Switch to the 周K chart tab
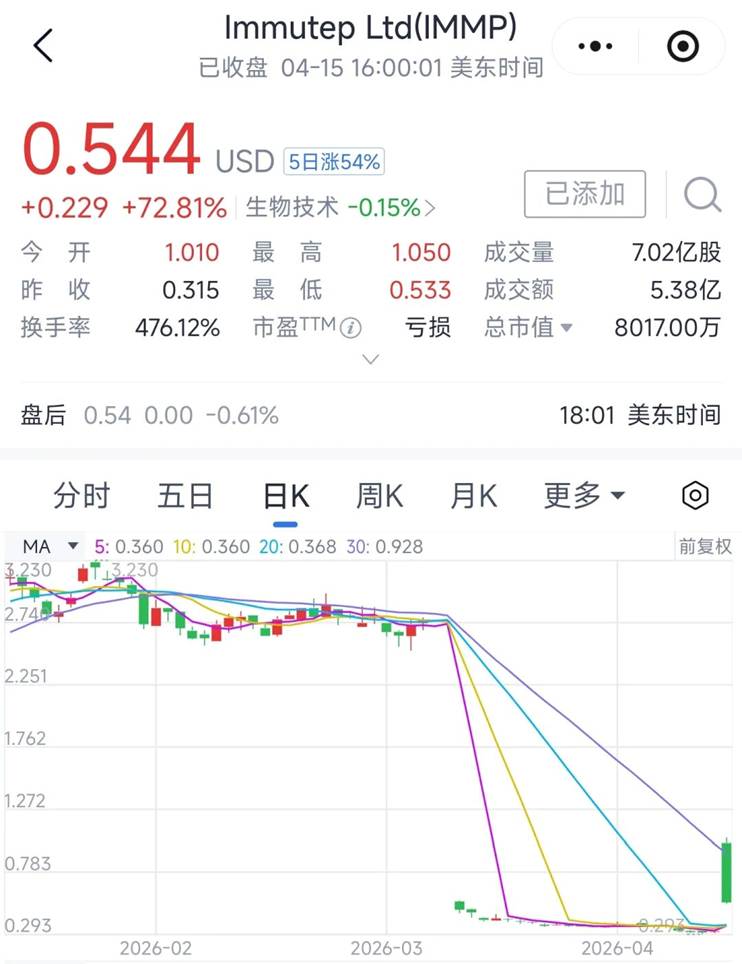 [x=379, y=495]
